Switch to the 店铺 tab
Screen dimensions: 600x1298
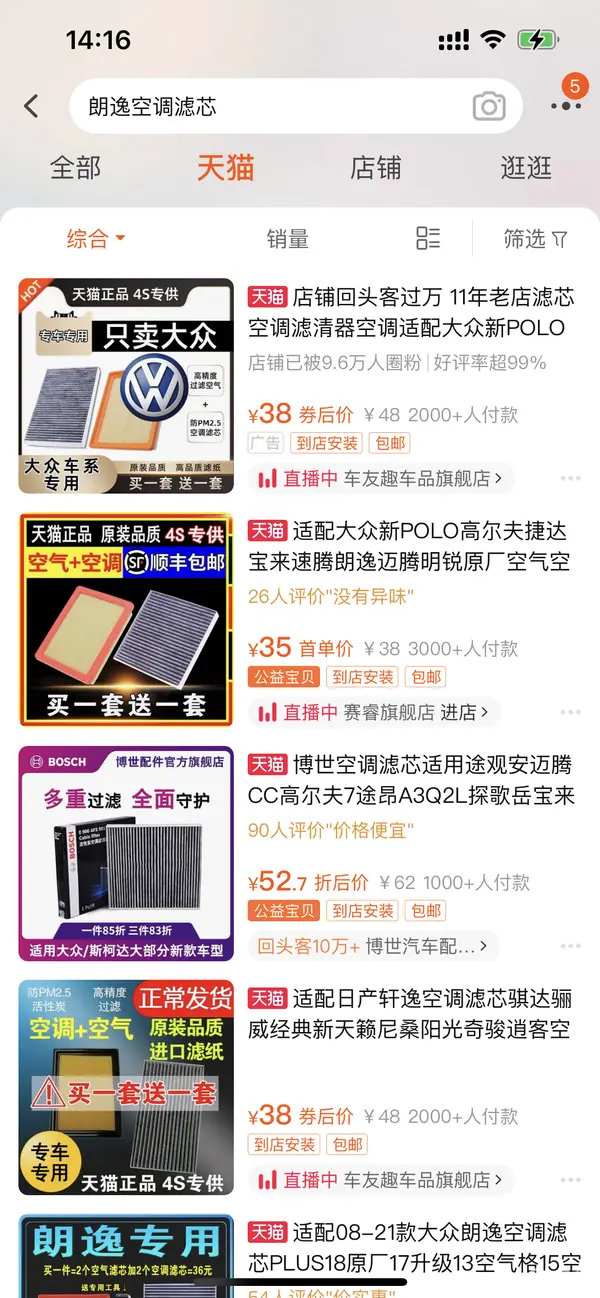click(x=376, y=167)
